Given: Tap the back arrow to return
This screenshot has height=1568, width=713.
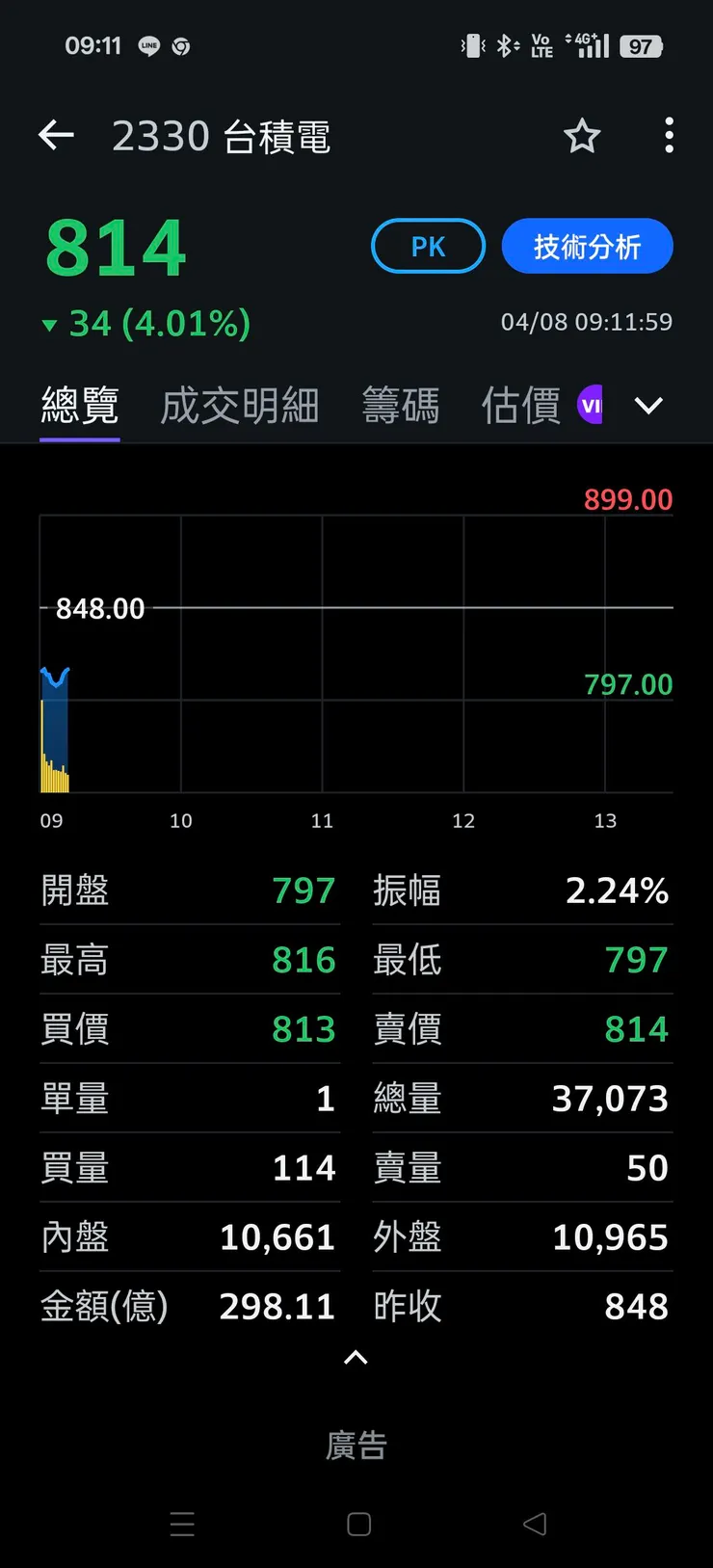Looking at the screenshot, I should 55,135.
